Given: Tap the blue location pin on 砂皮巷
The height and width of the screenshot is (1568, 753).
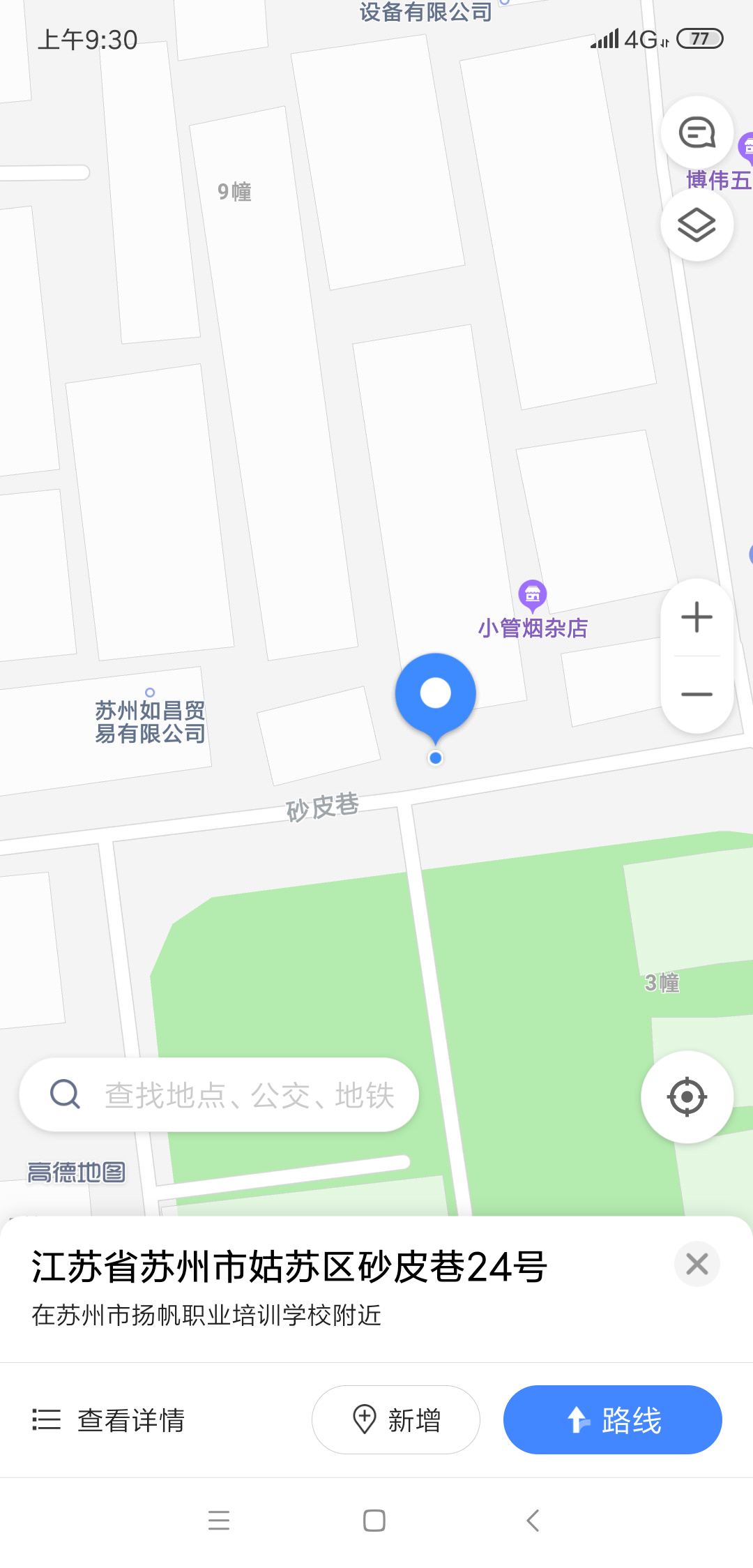Looking at the screenshot, I should coord(434,694).
